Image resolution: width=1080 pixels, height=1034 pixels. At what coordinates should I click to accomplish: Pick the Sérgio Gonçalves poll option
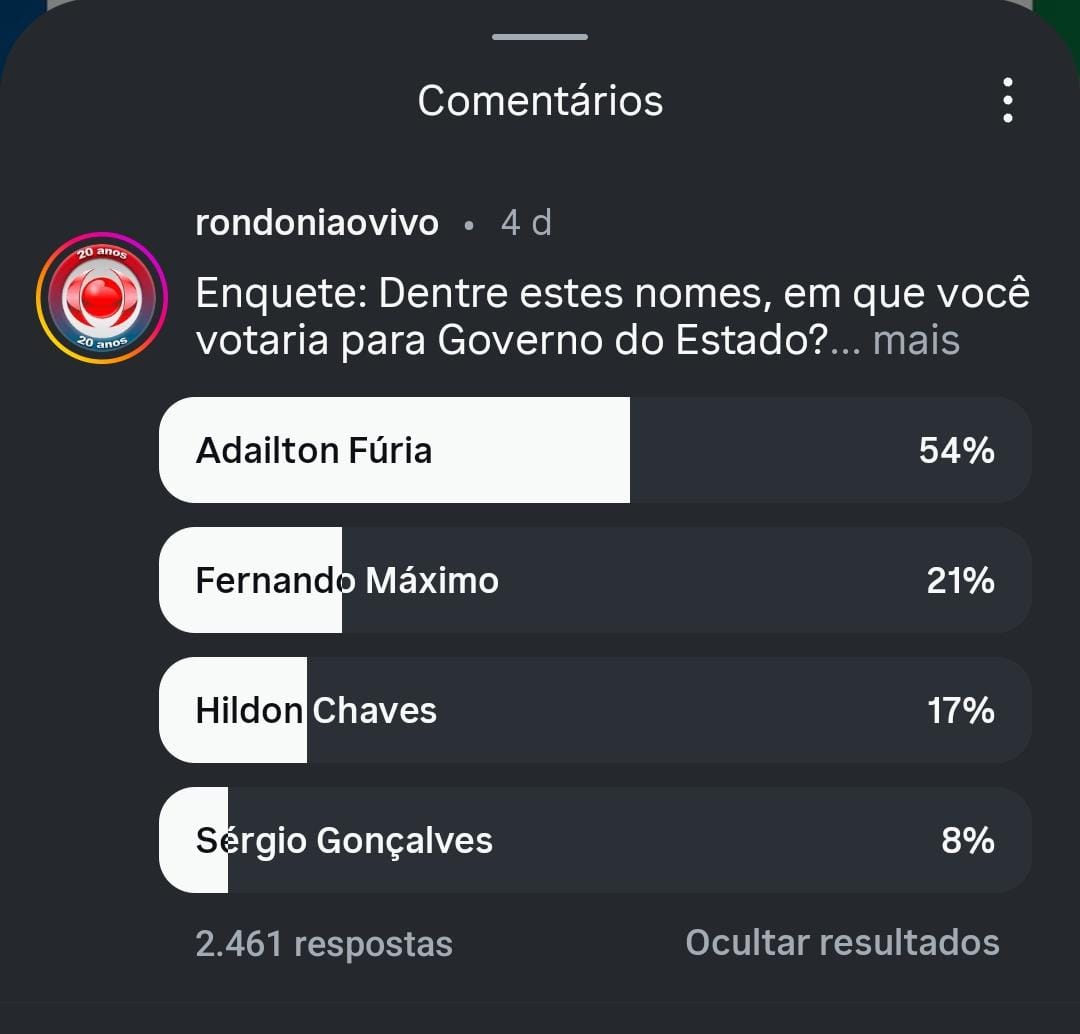595,840
